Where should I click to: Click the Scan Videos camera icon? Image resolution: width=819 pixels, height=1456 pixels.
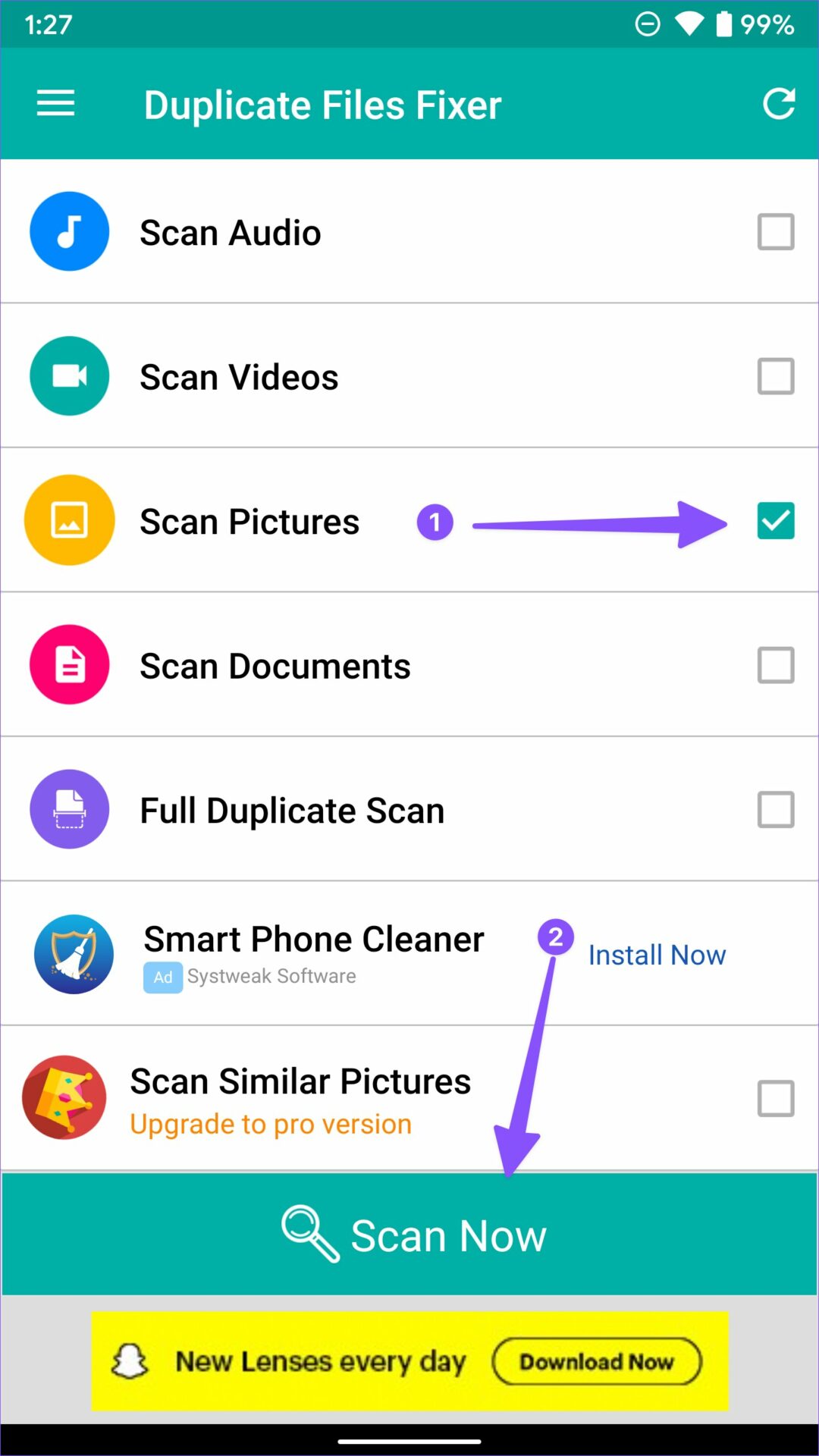point(69,376)
